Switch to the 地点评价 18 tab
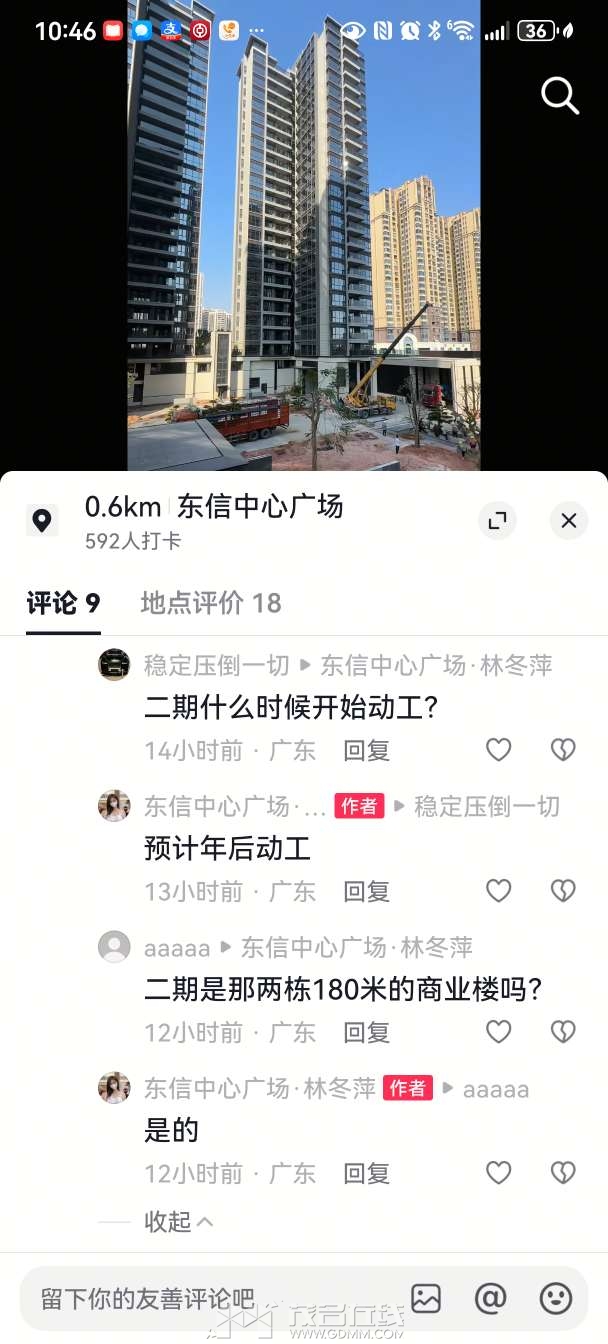The image size is (608, 1344). coord(211,603)
